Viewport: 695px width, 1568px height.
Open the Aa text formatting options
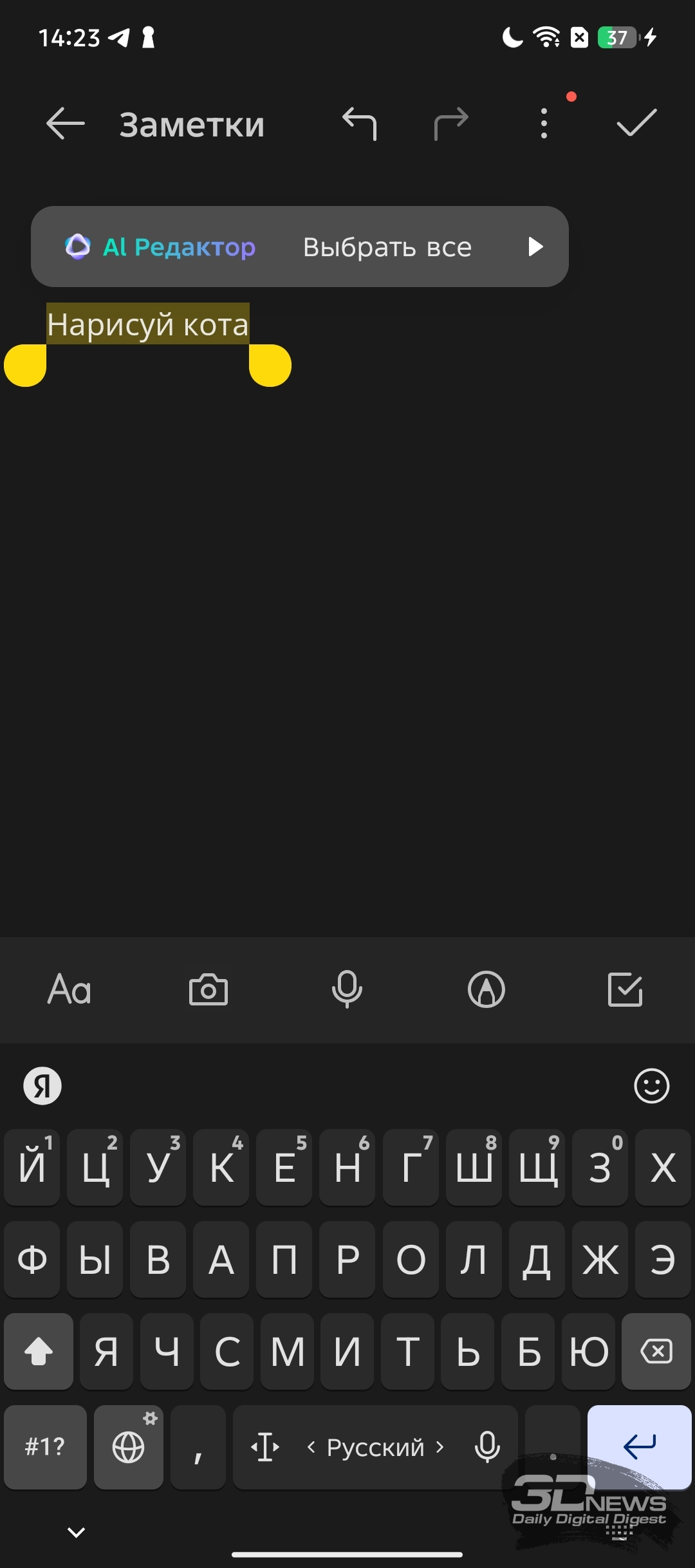(69, 989)
